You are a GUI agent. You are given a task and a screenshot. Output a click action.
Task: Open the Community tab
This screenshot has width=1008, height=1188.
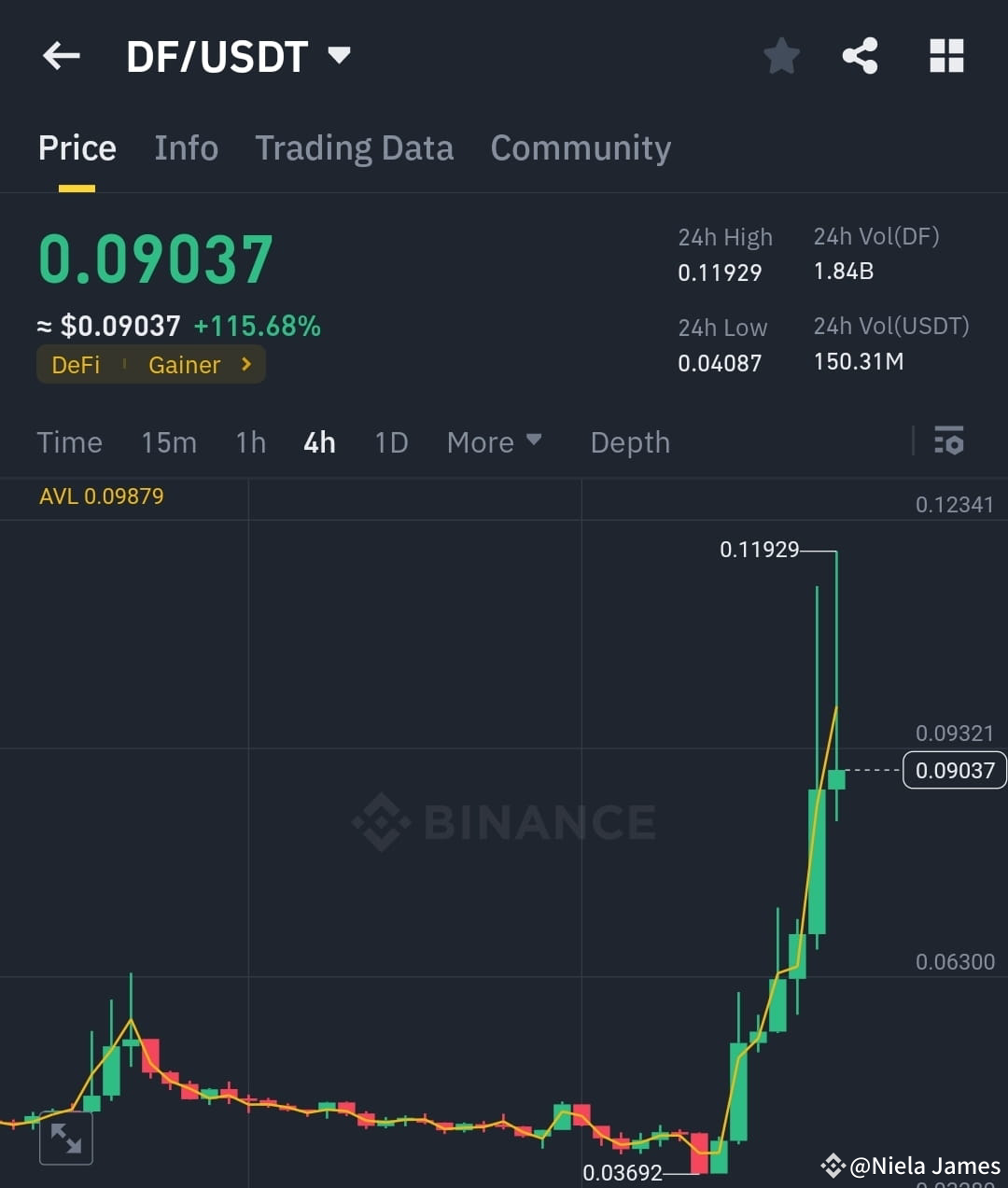(x=581, y=147)
